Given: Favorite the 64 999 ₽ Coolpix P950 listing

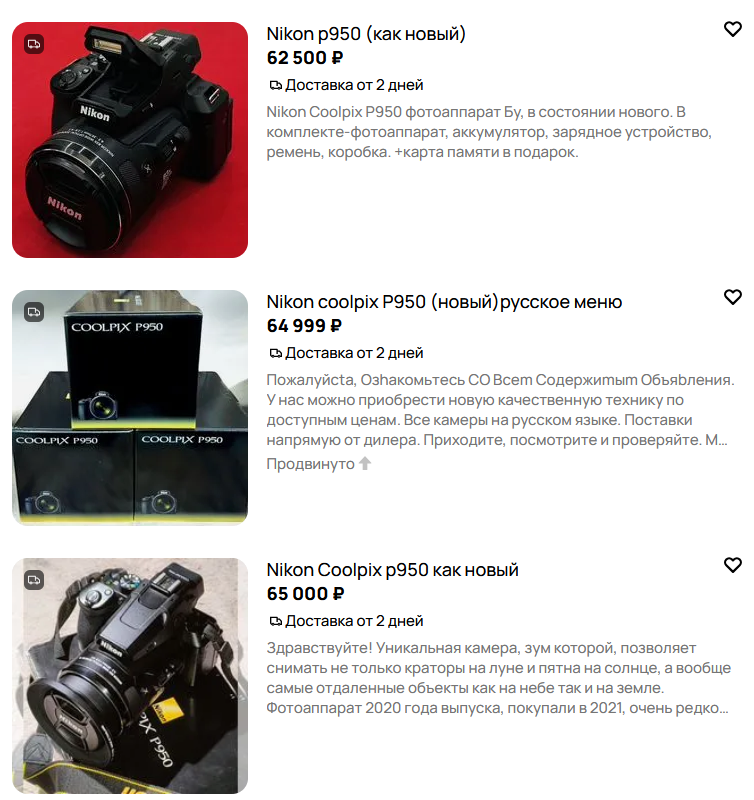Looking at the screenshot, I should [x=732, y=298].
